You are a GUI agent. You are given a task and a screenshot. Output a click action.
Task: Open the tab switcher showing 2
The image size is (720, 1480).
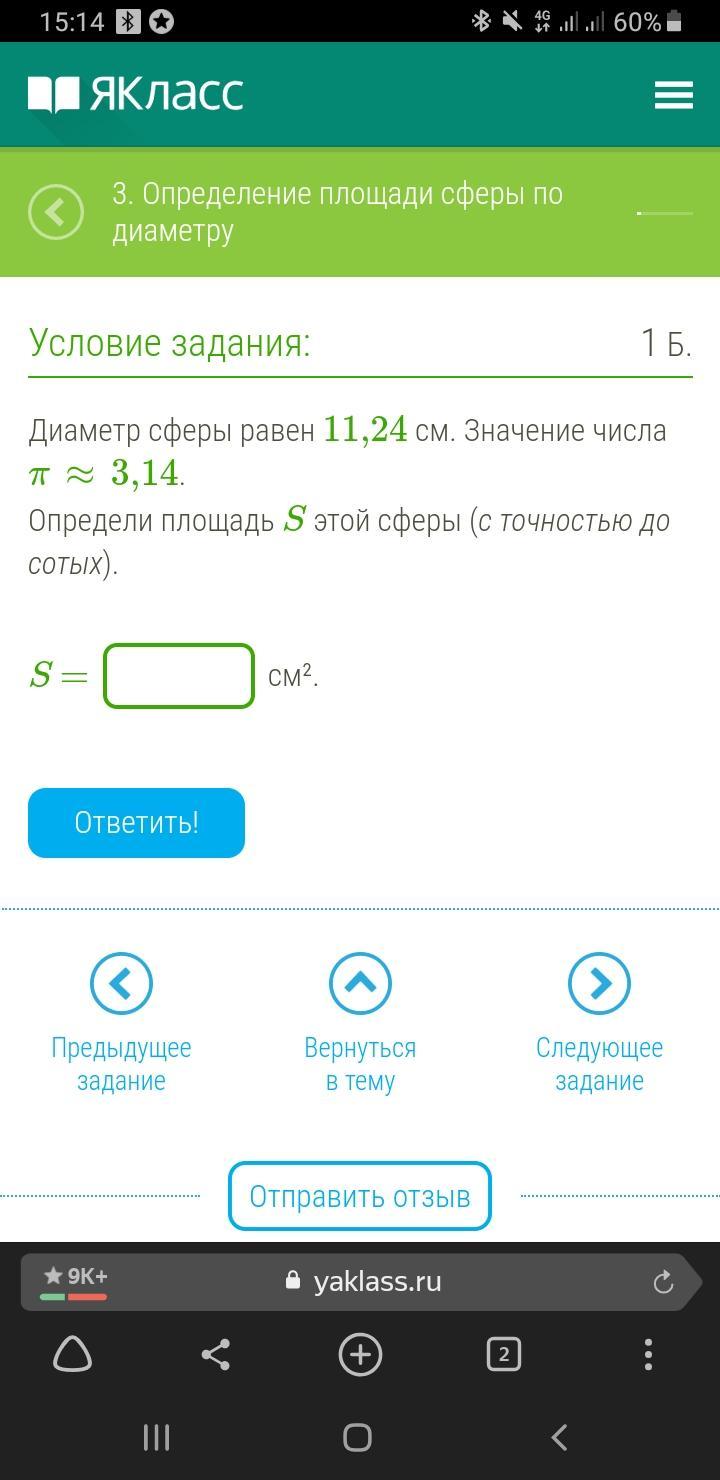pyautogui.click(x=504, y=1355)
